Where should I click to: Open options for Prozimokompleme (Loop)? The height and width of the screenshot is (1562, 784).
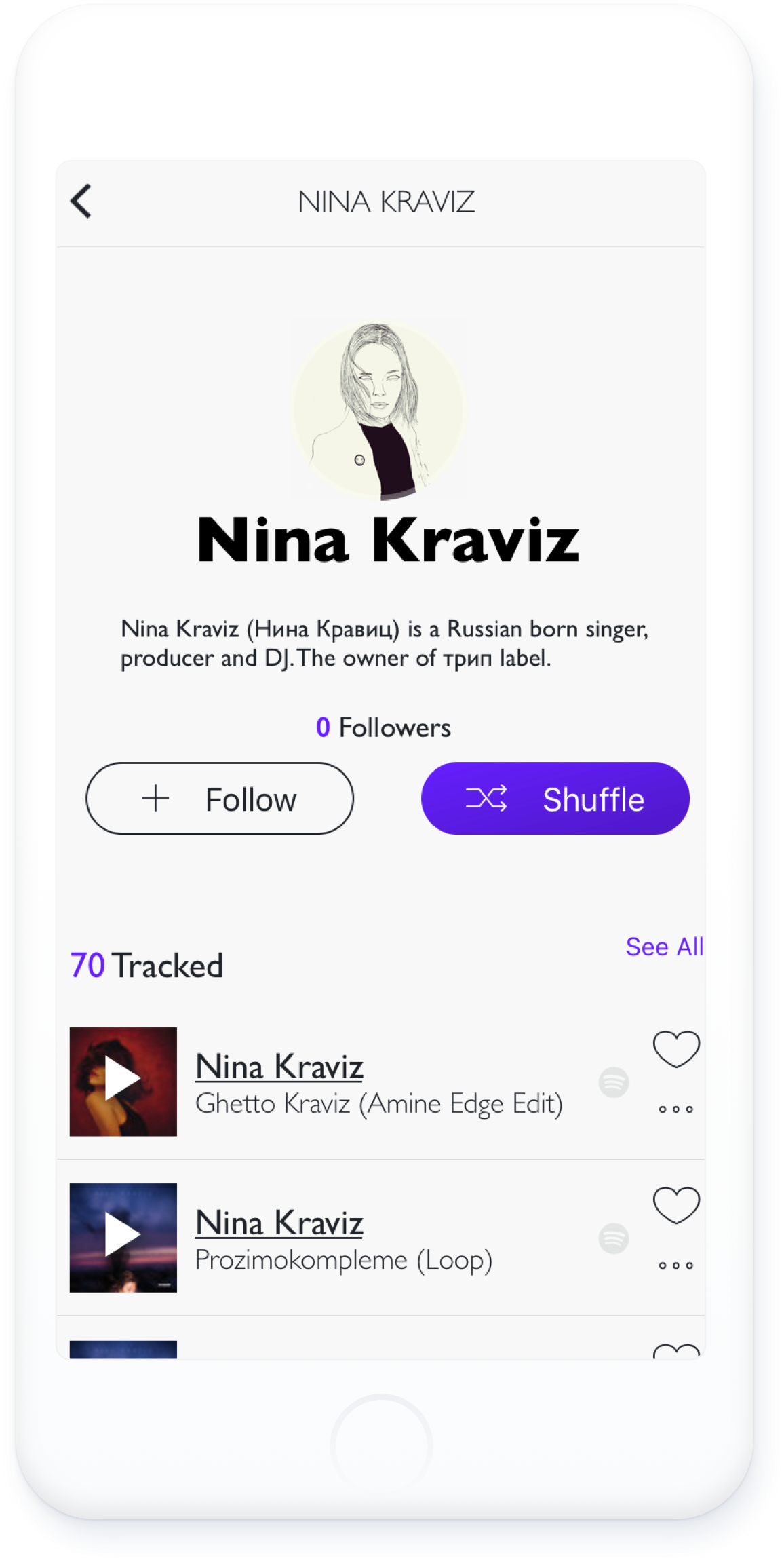pyautogui.click(x=675, y=1265)
